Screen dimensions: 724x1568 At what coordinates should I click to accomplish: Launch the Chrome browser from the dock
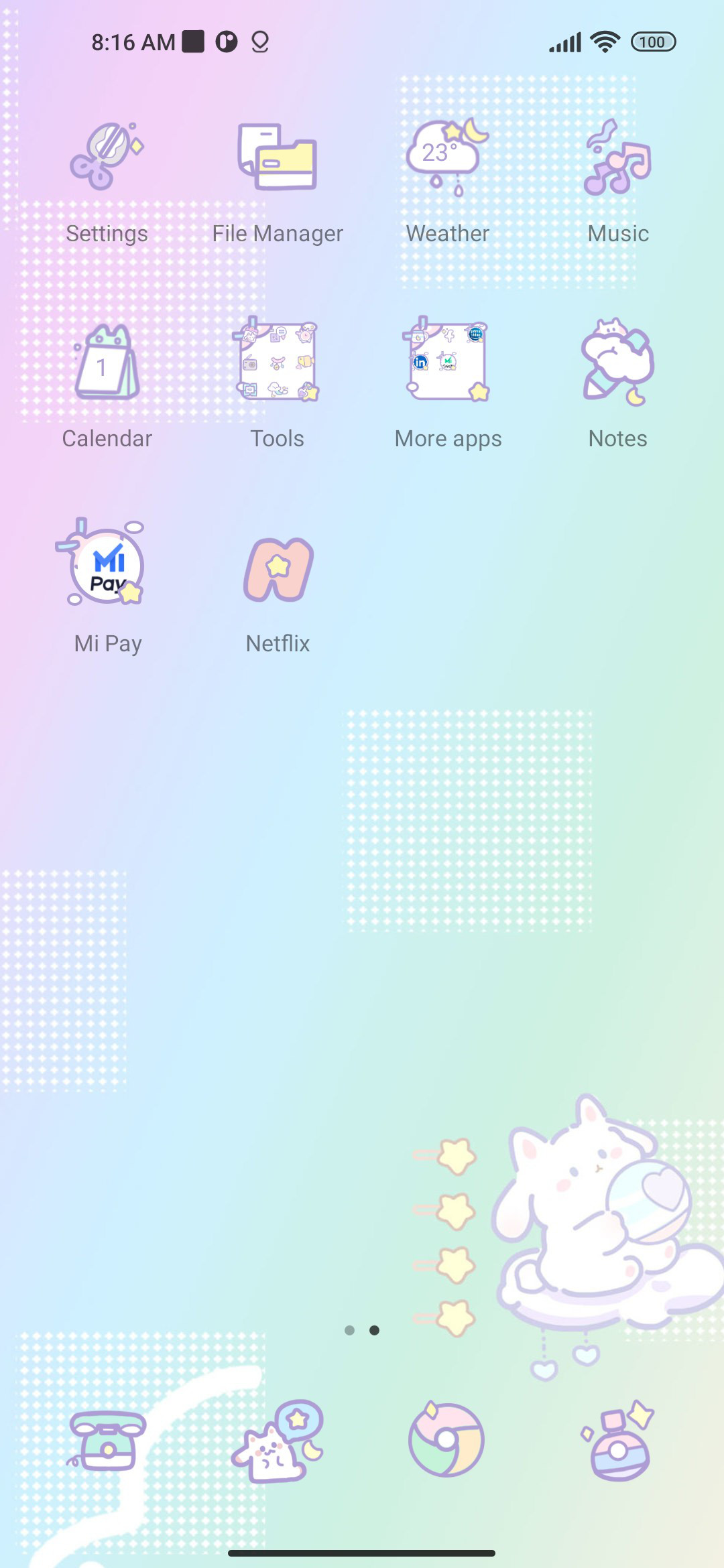click(x=446, y=1439)
